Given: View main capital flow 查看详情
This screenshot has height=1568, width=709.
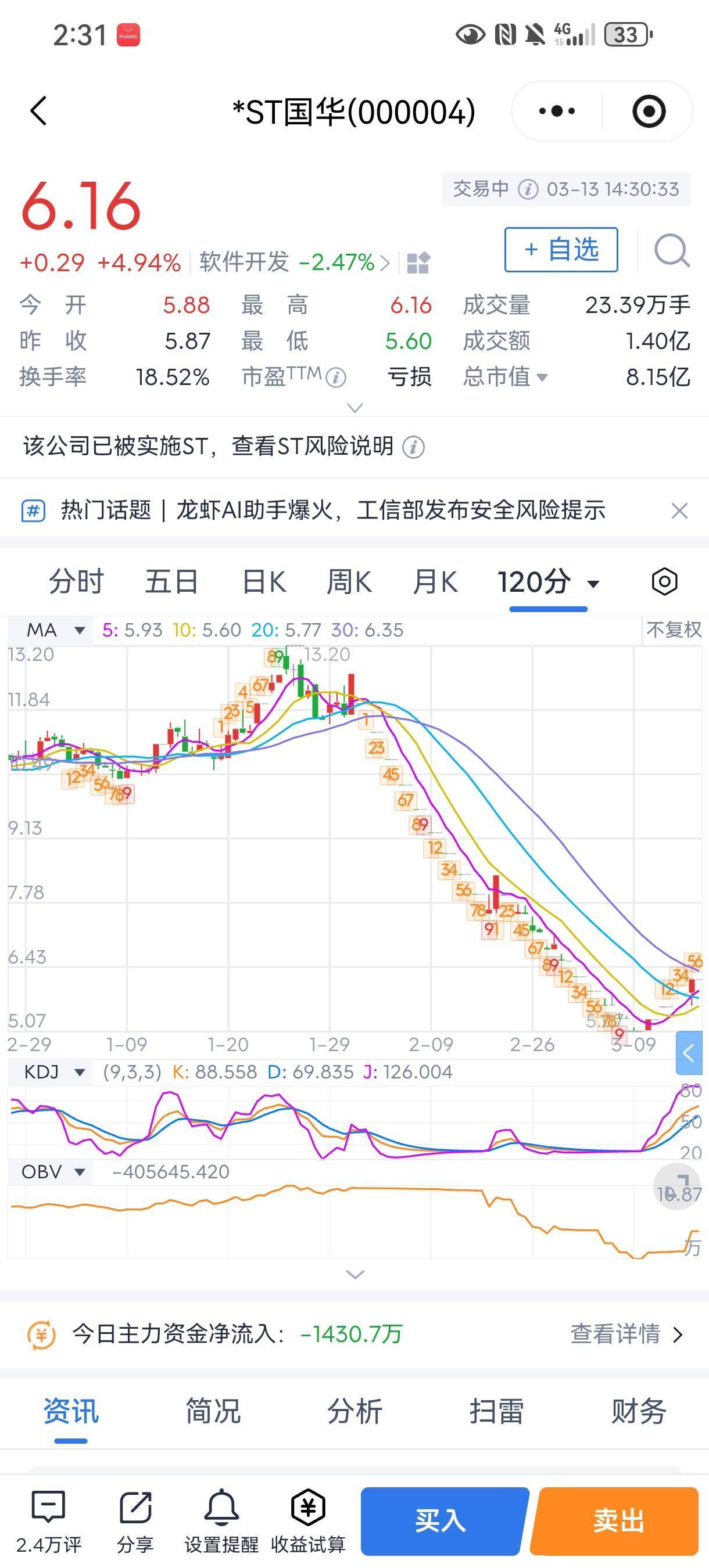Looking at the screenshot, I should tap(625, 1333).
